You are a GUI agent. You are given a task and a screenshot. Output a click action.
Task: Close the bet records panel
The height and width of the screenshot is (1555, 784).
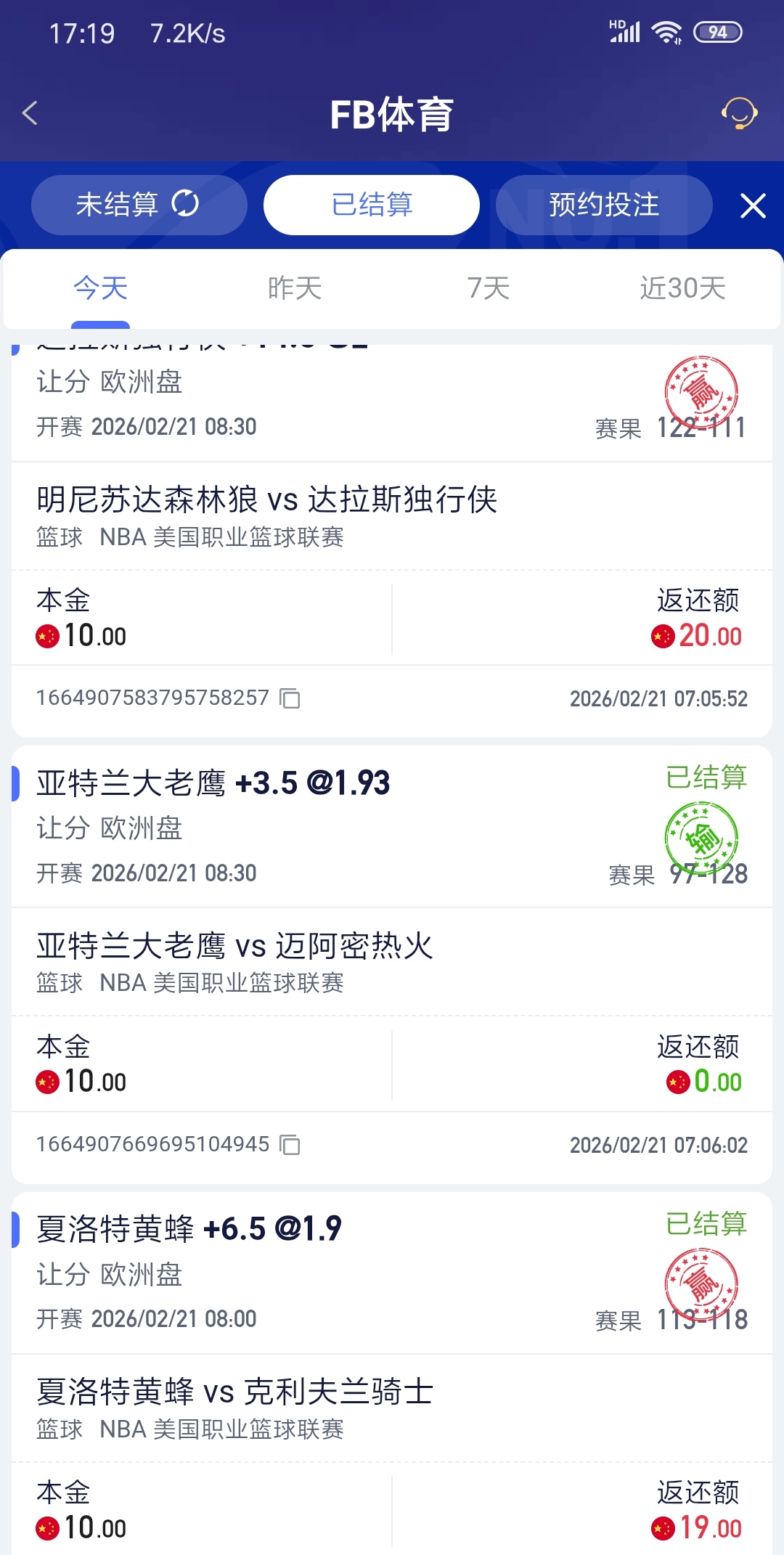tap(753, 205)
